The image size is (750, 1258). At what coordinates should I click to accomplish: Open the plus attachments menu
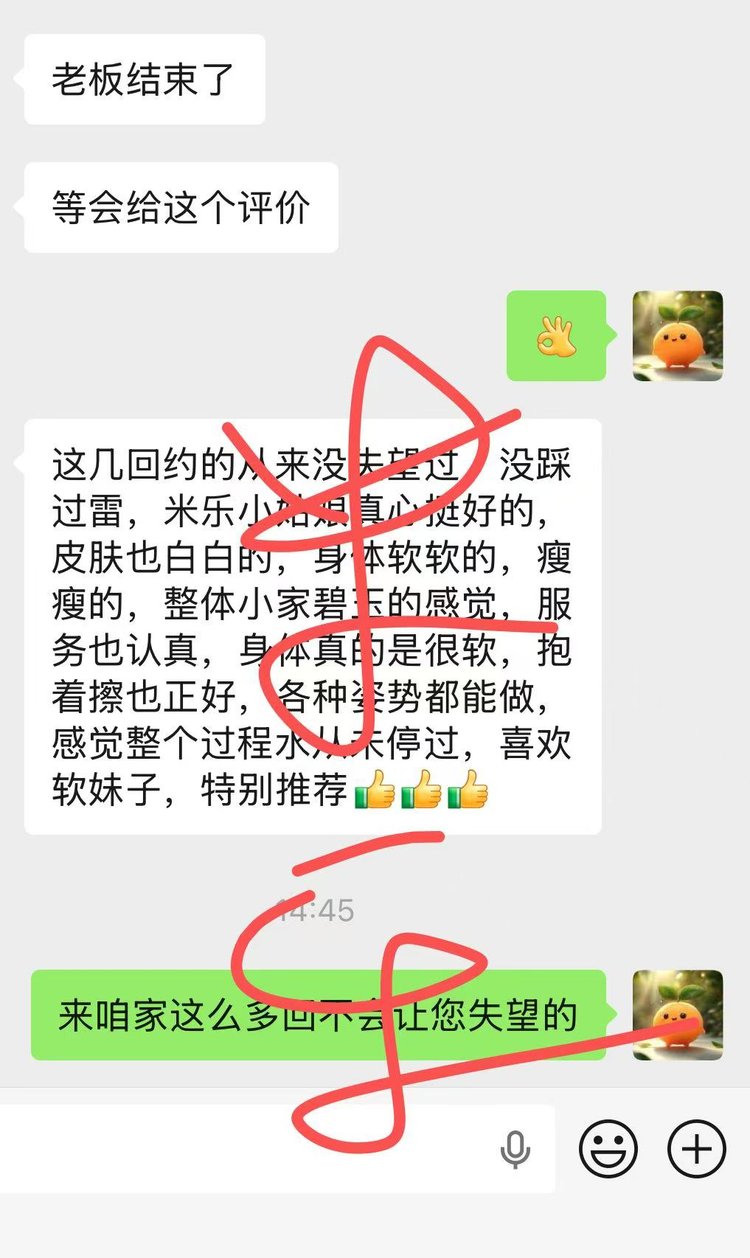[x=696, y=1148]
